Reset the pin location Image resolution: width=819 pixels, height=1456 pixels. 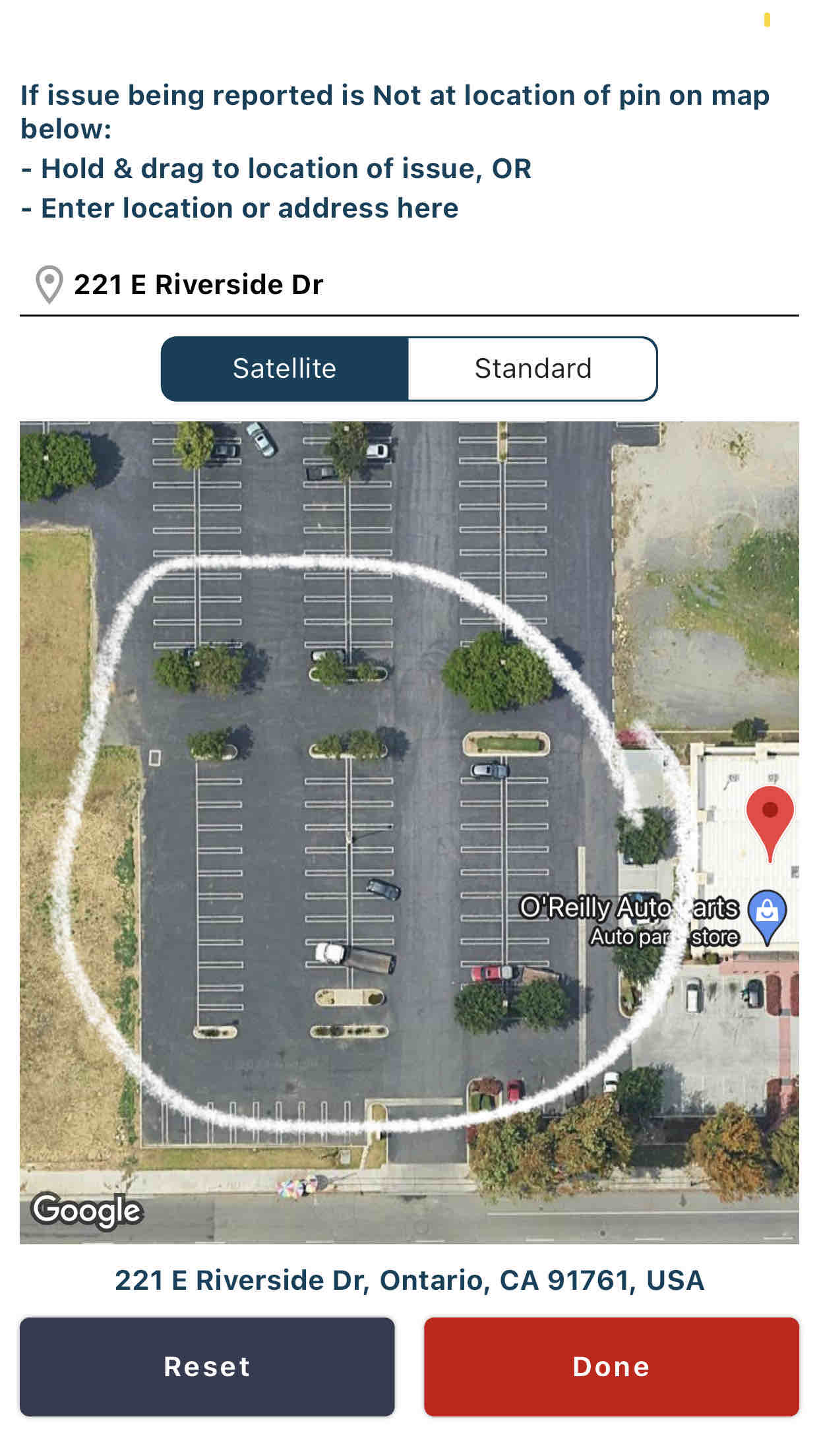click(x=207, y=1366)
